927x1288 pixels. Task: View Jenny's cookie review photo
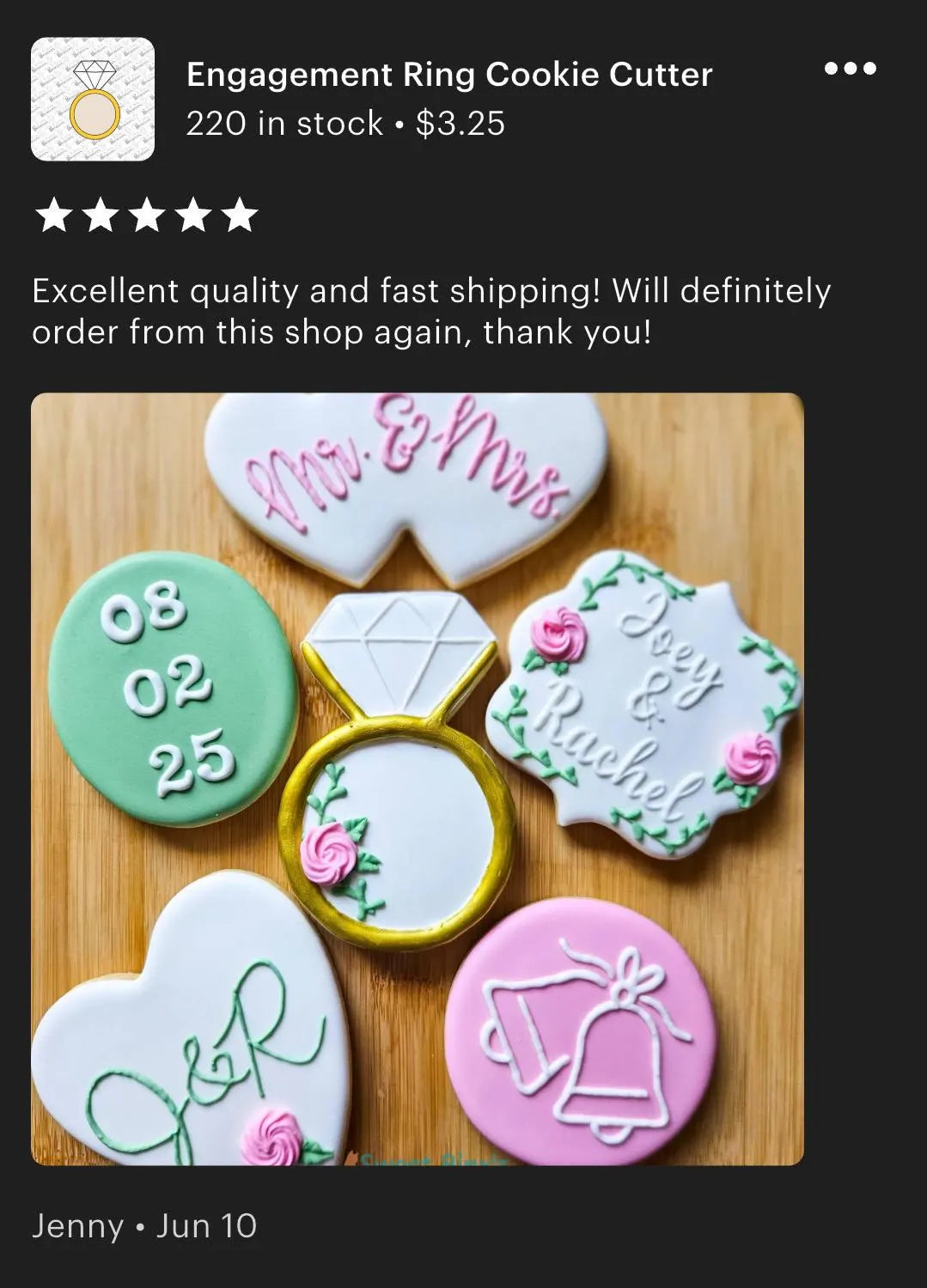point(418,779)
